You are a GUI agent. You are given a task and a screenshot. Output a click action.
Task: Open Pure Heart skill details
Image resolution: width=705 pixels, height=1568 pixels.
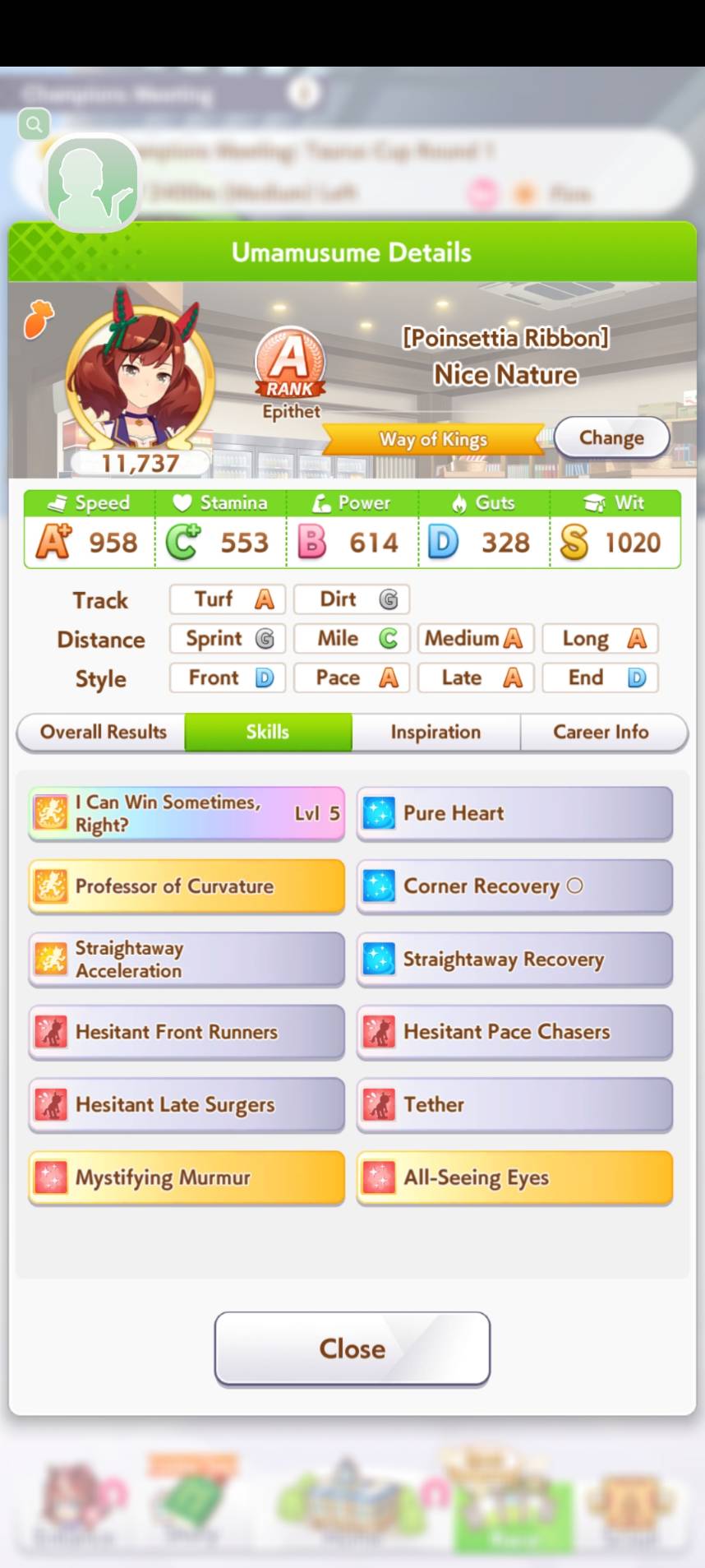click(514, 813)
